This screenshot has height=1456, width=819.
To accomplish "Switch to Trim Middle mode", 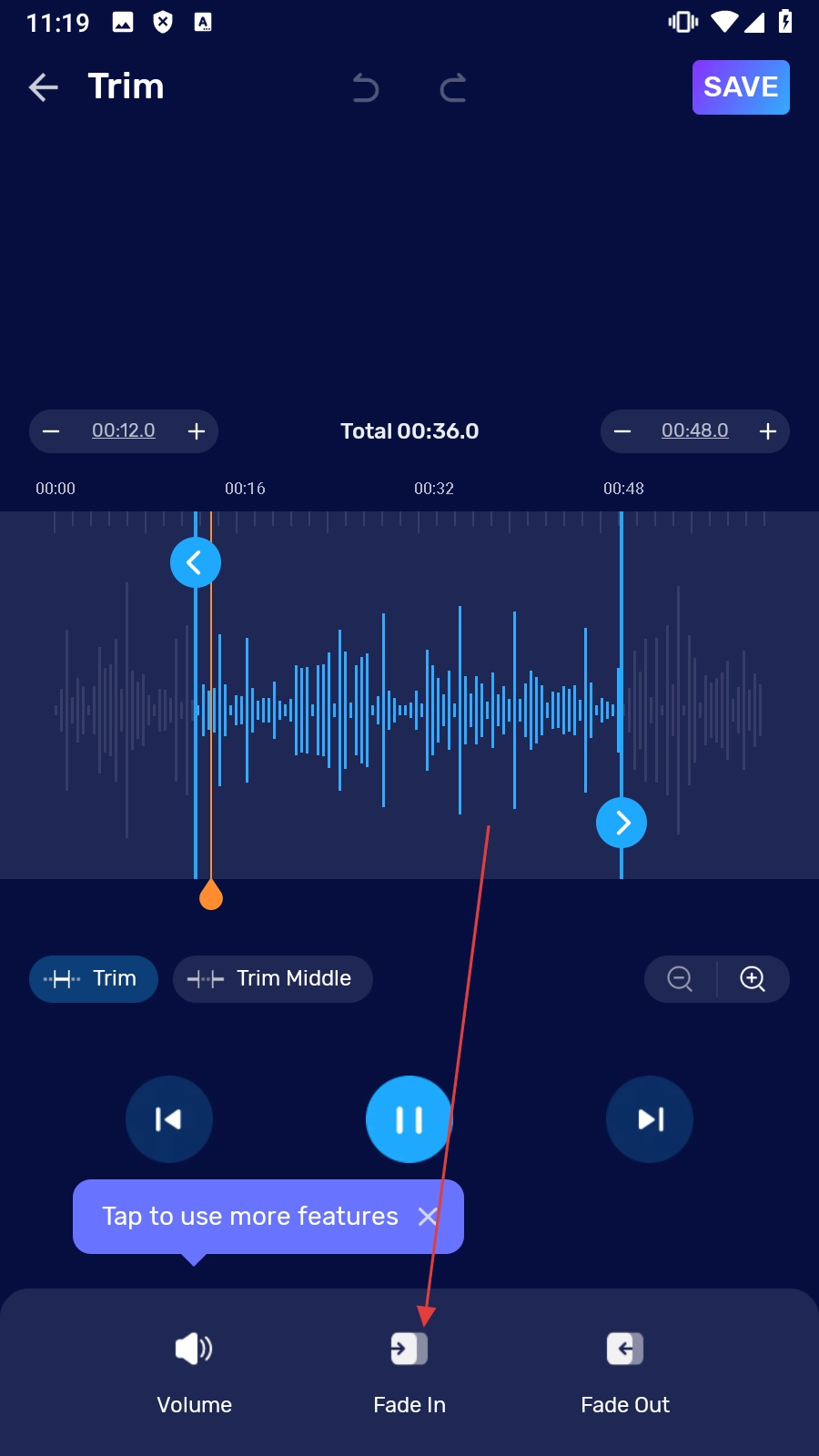I will click(272, 979).
